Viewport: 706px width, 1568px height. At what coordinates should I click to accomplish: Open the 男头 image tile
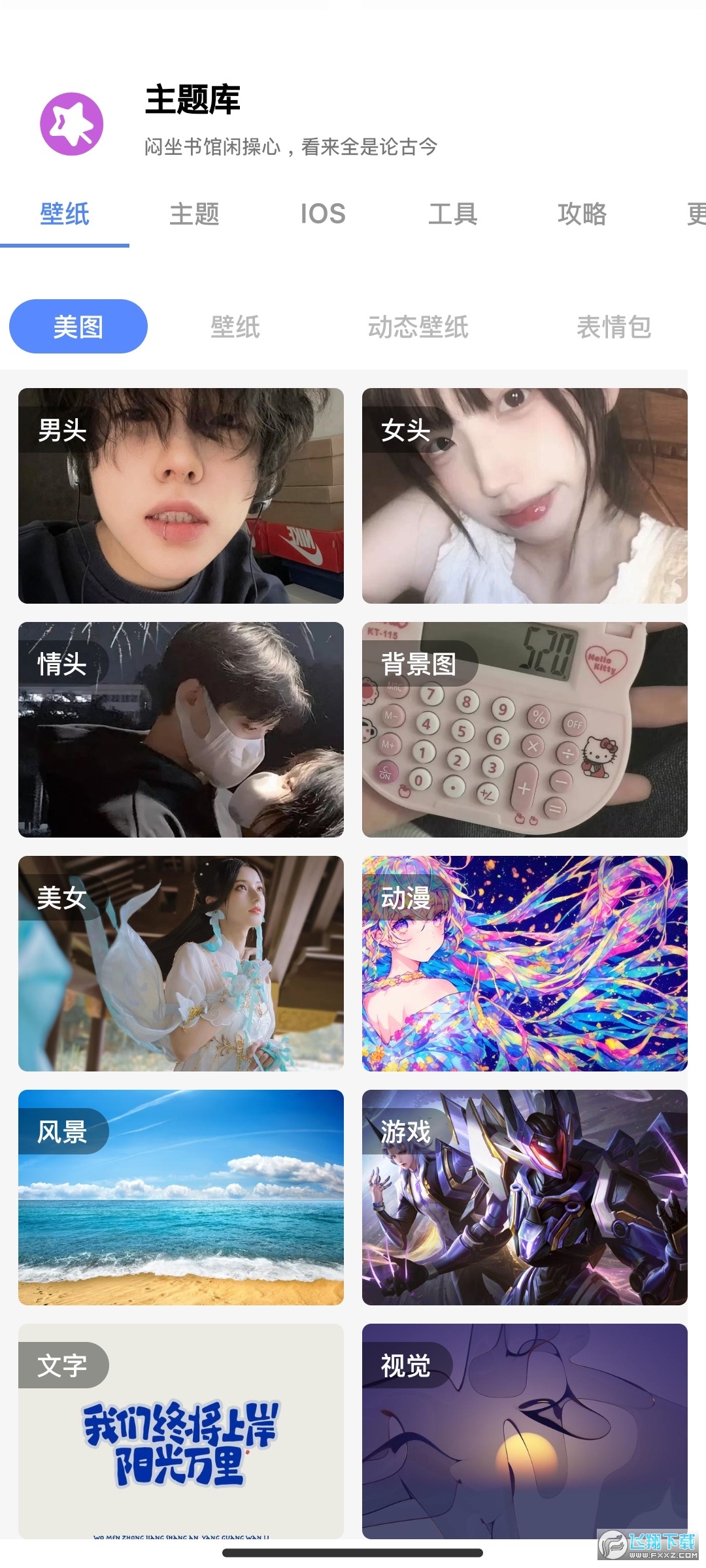pyautogui.click(x=181, y=496)
